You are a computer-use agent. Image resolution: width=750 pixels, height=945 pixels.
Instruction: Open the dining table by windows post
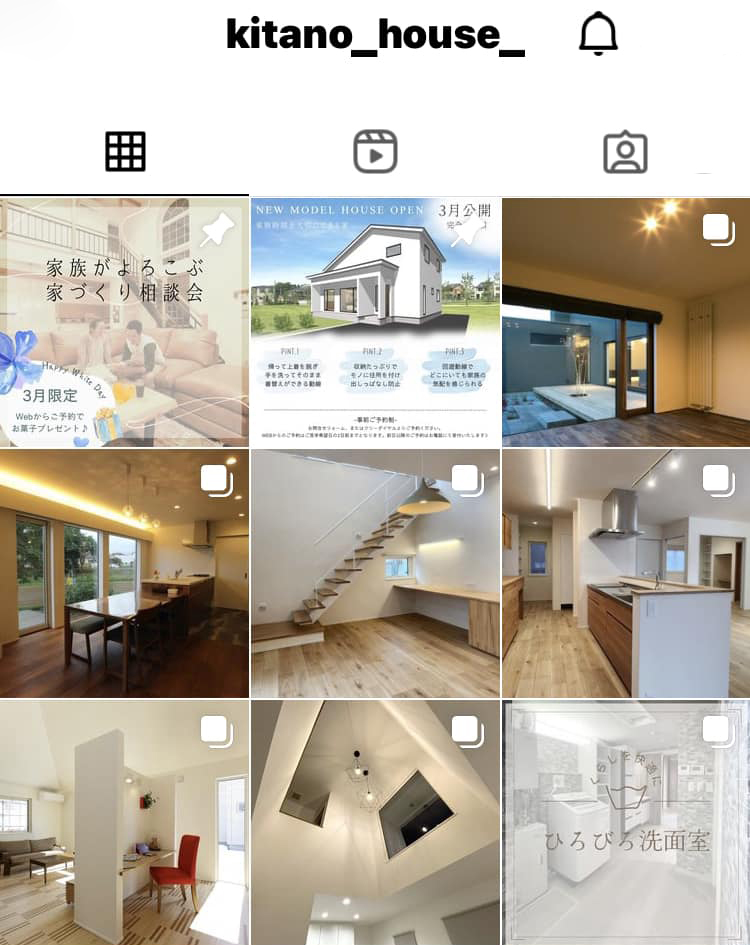[x=124, y=573]
